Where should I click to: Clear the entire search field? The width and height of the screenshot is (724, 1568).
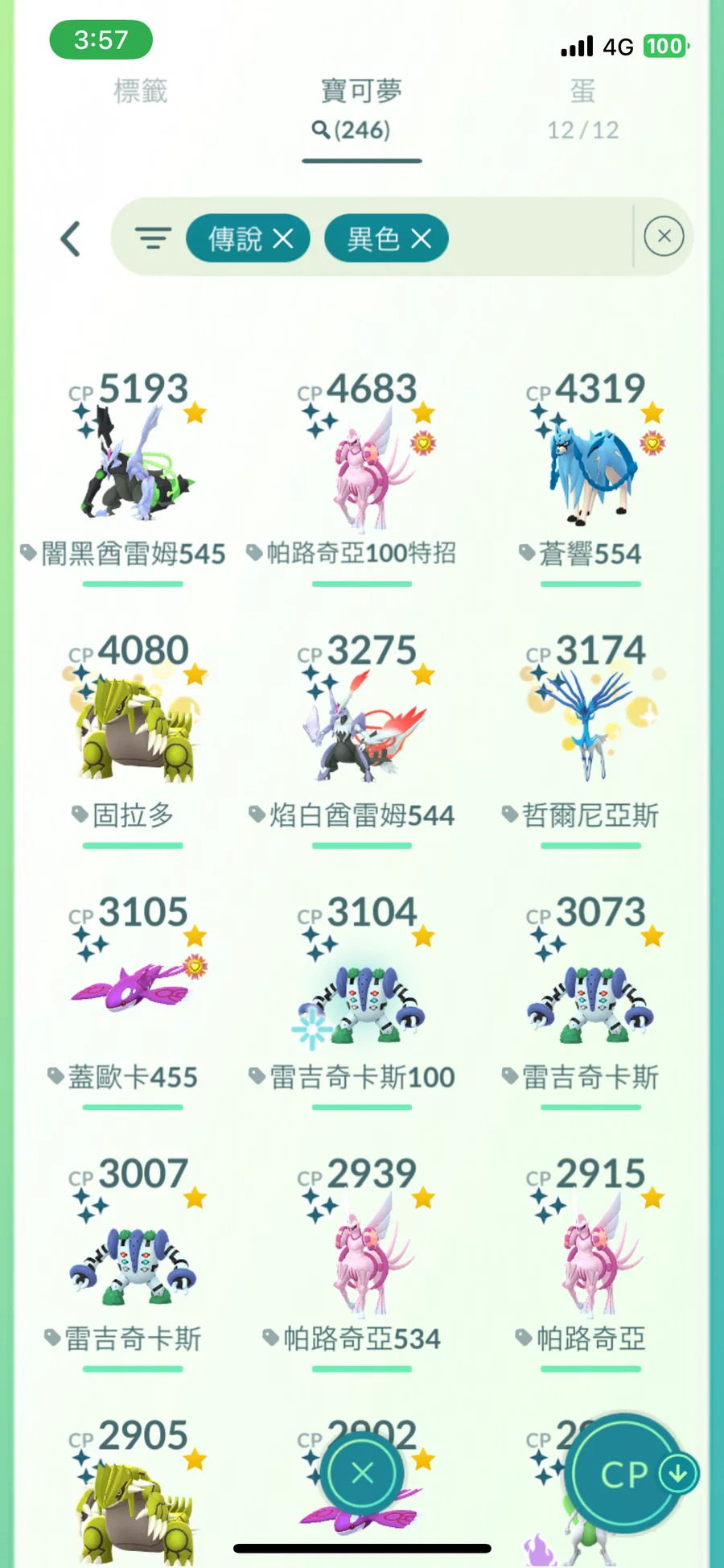pyautogui.click(x=664, y=237)
